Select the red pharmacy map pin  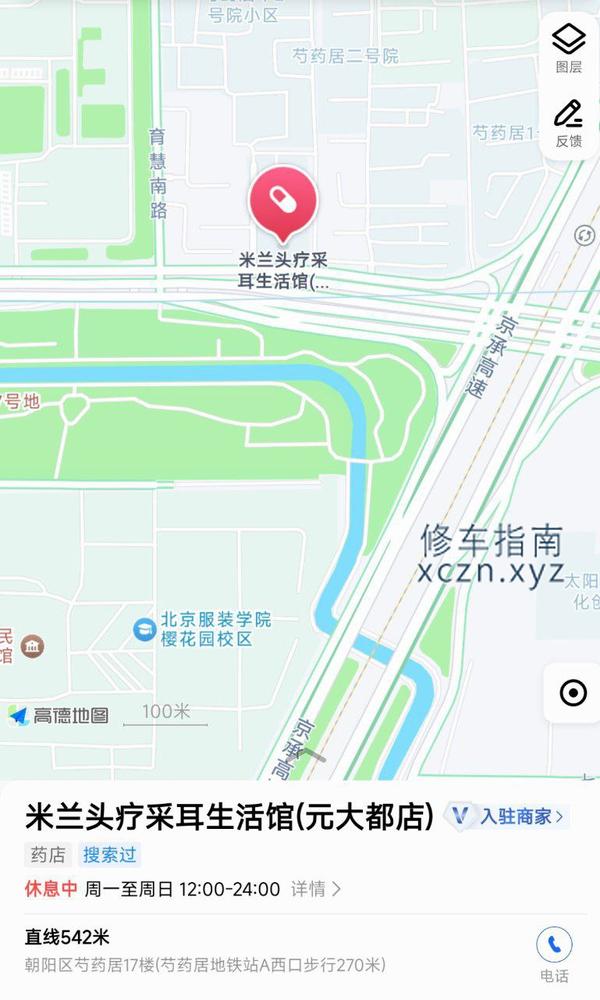point(283,201)
